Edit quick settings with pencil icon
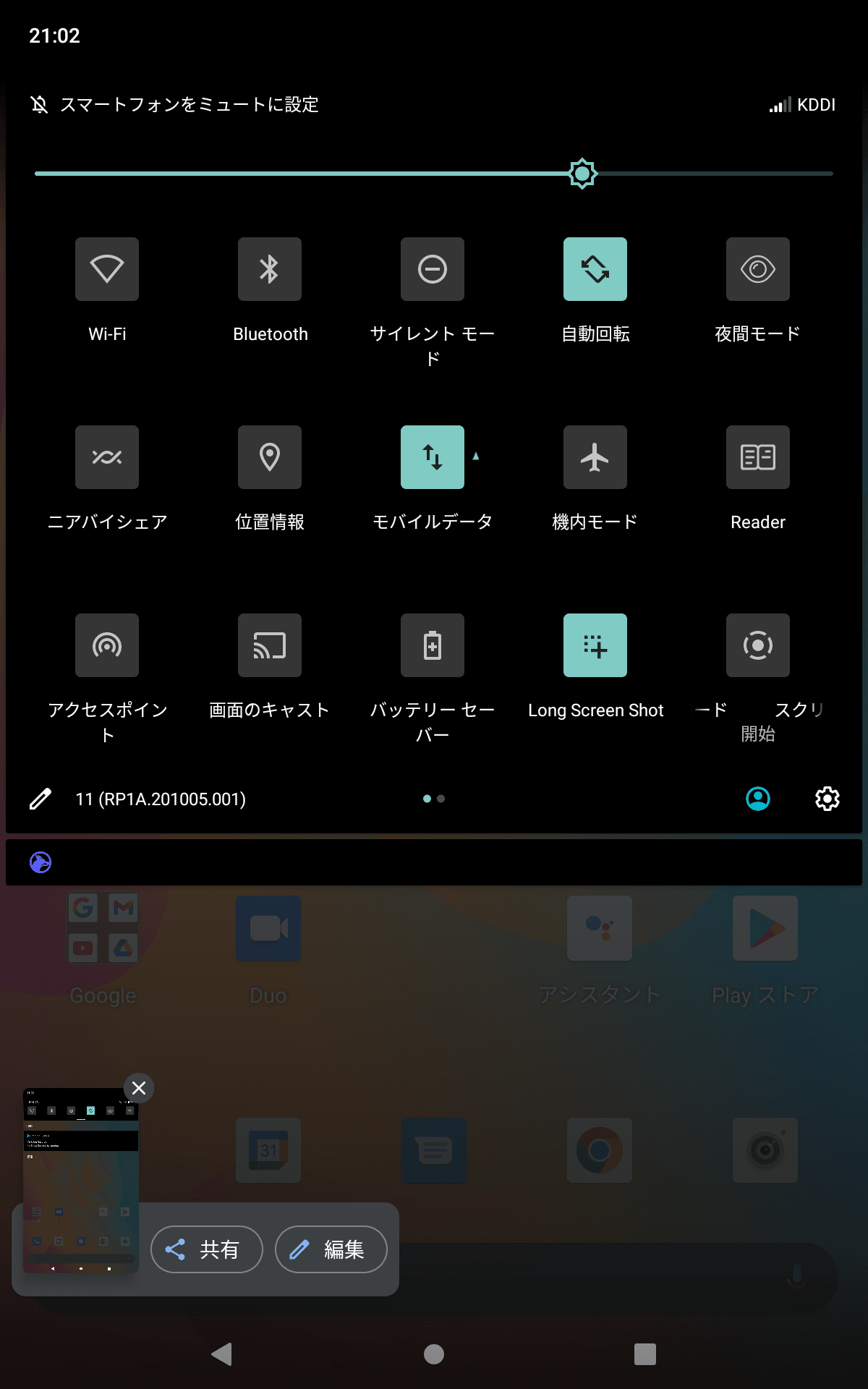The height and width of the screenshot is (1389, 868). click(41, 799)
